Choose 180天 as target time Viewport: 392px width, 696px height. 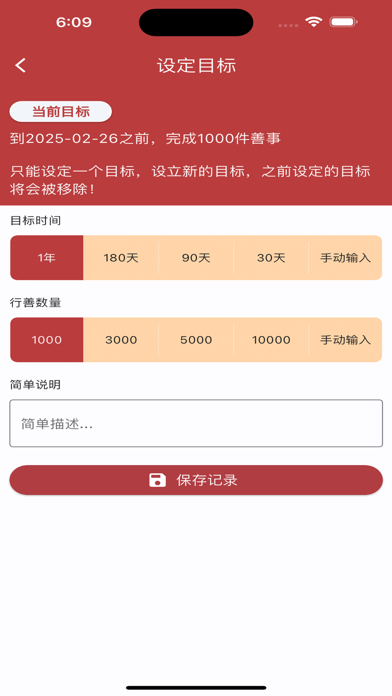121,257
